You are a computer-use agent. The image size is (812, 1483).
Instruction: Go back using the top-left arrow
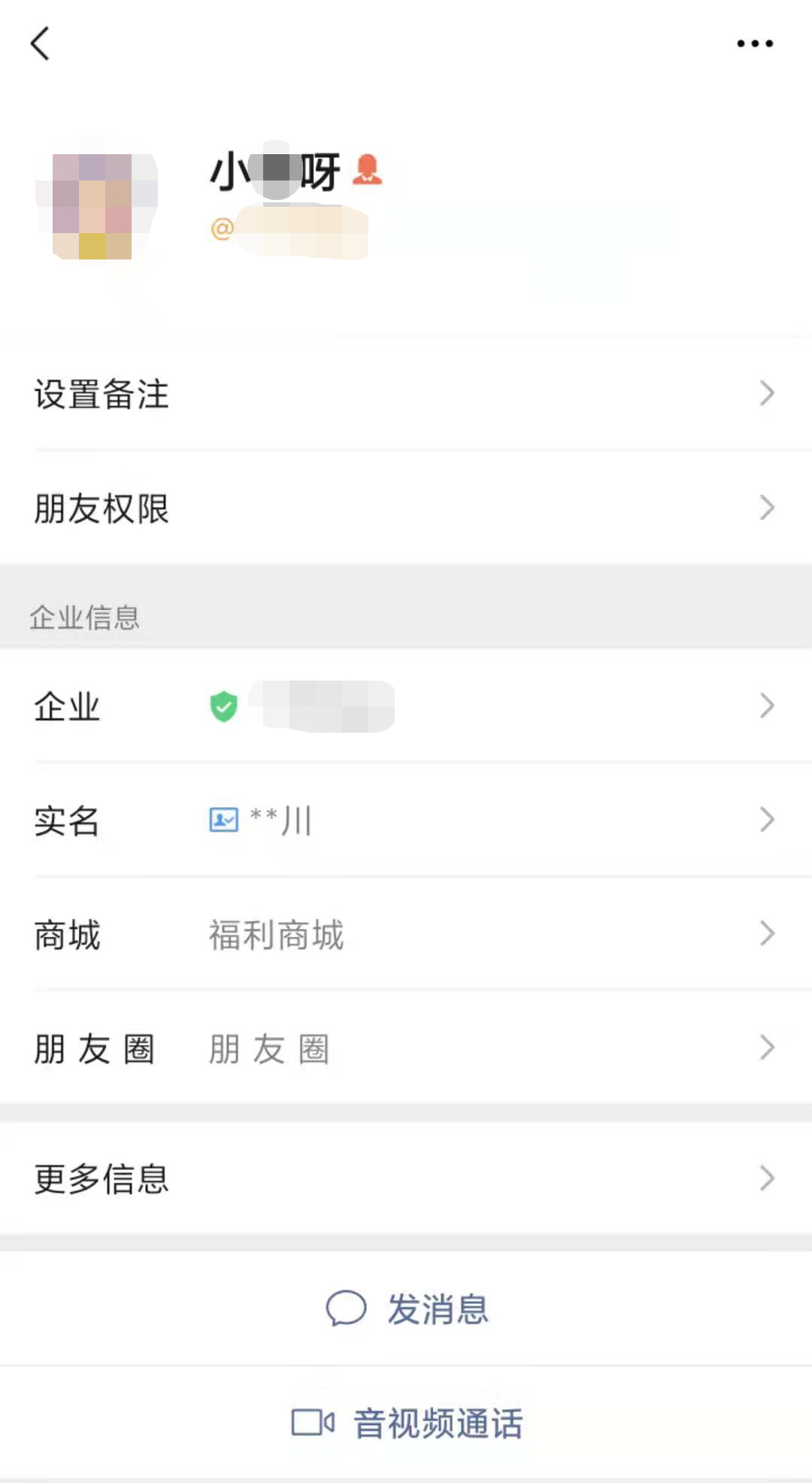tap(41, 44)
